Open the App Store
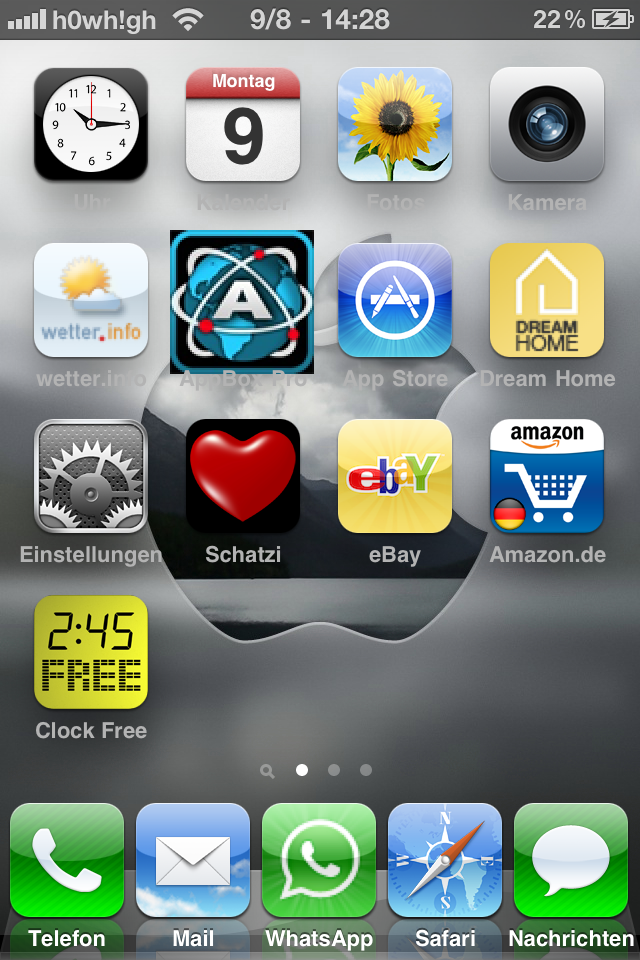This screenshot has width=640, height=960. tap(395, 300)
